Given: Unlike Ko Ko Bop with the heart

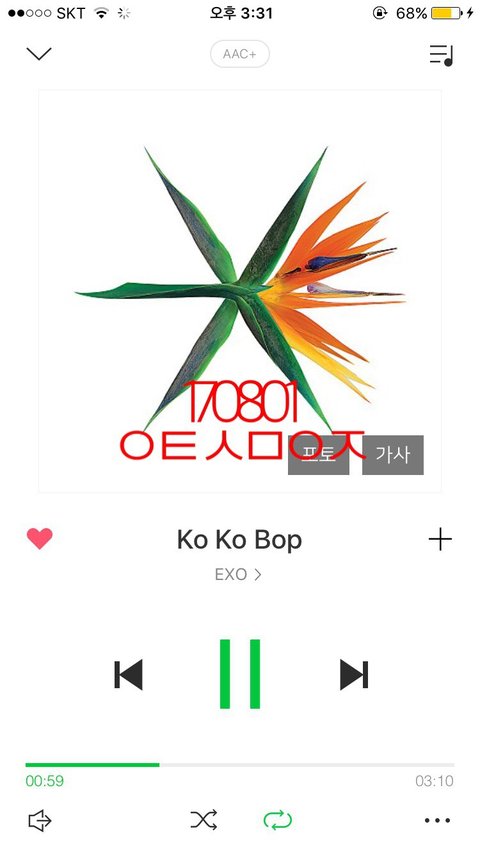Looking at the screenshot, I should coord(40,539).
